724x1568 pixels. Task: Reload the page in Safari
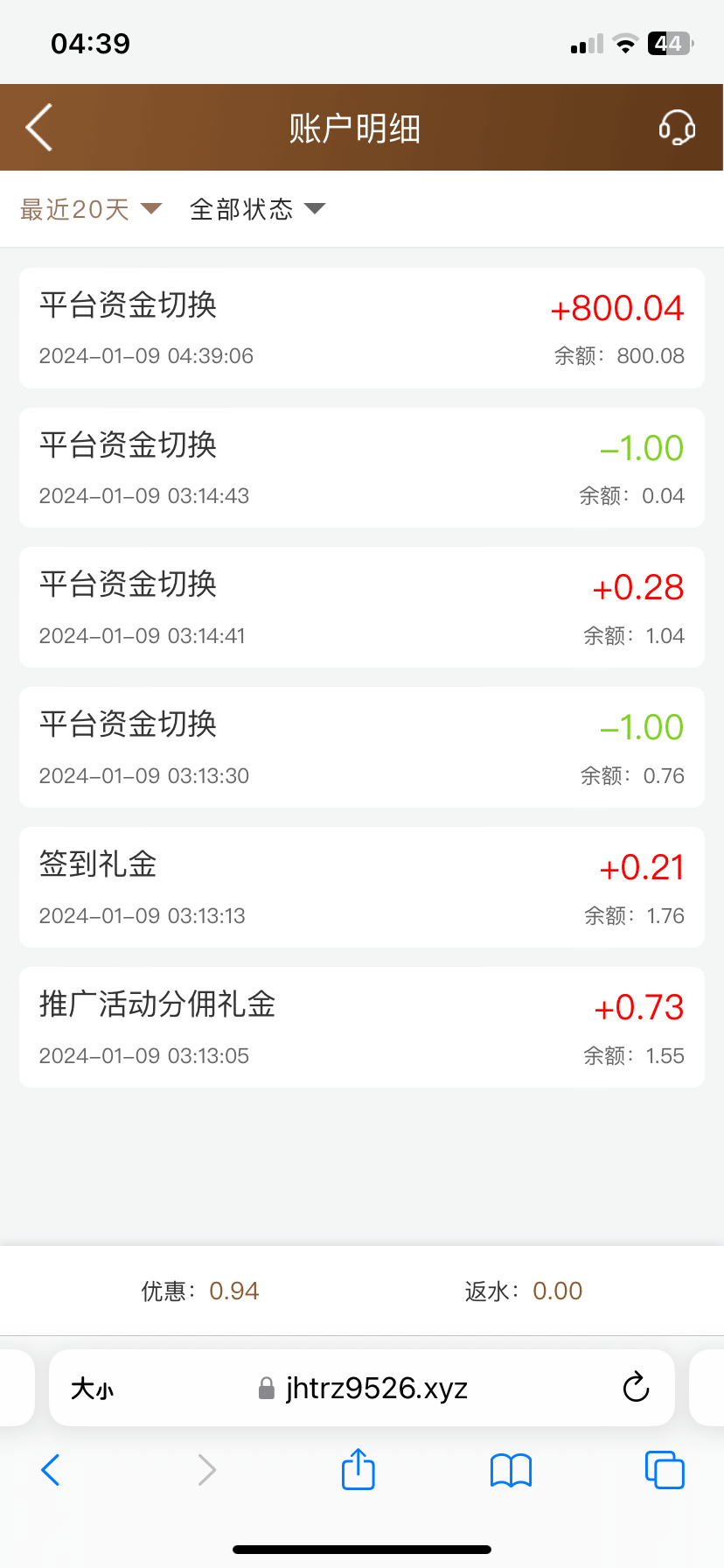tap(636, 1387)
